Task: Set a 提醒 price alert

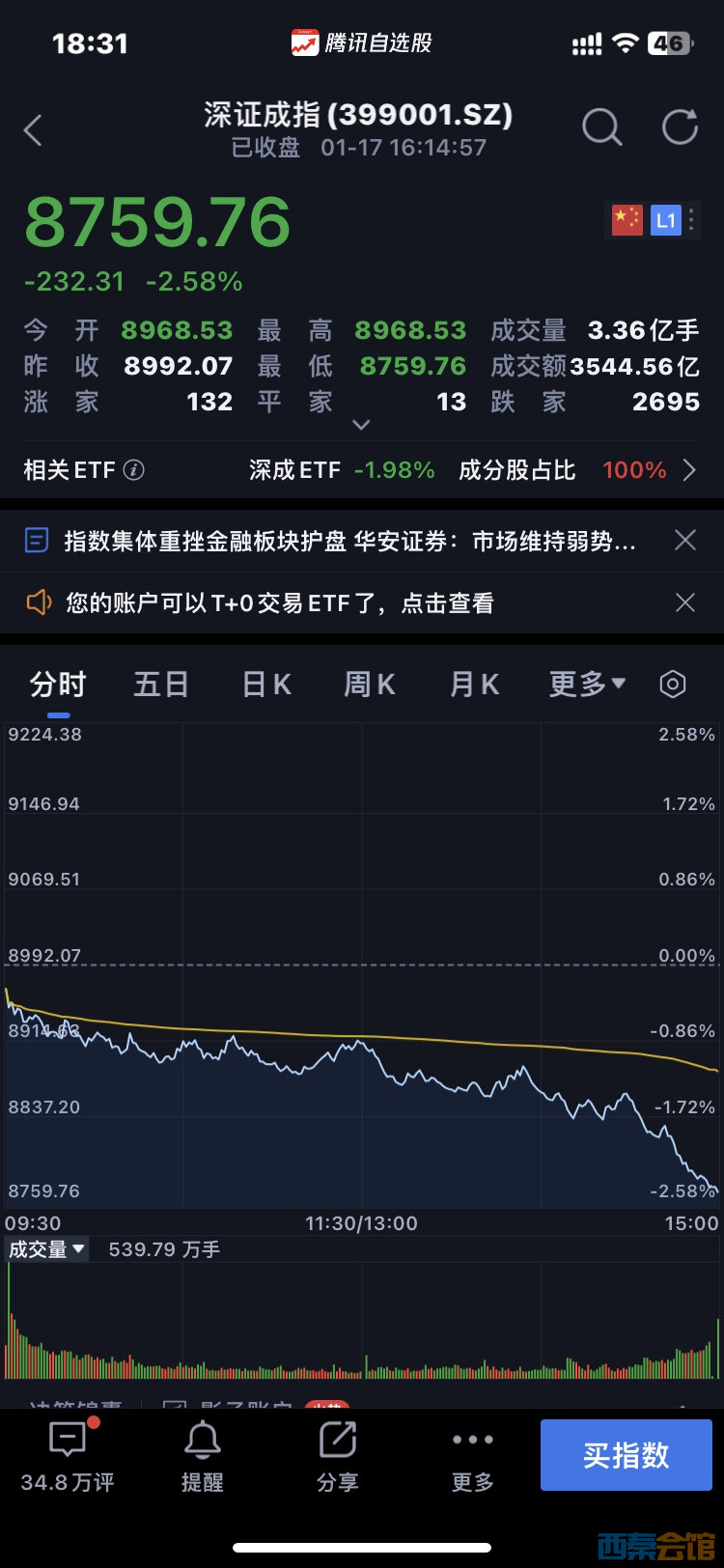Action: pyautogui.click(x=203, y=1458)
